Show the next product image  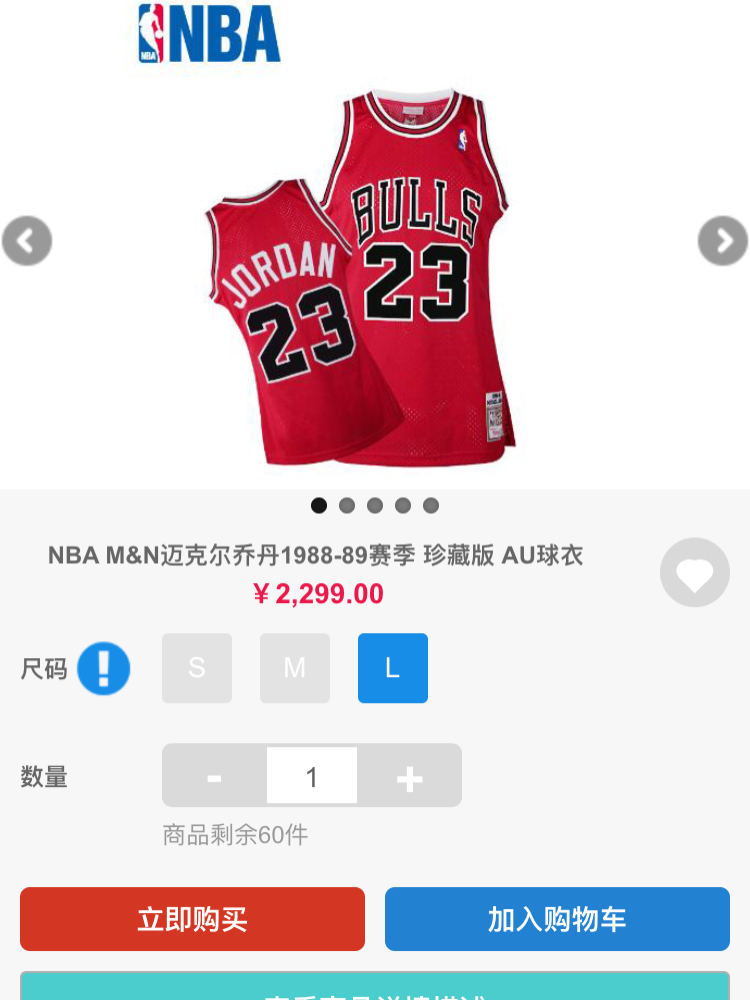tap(722, 241)
